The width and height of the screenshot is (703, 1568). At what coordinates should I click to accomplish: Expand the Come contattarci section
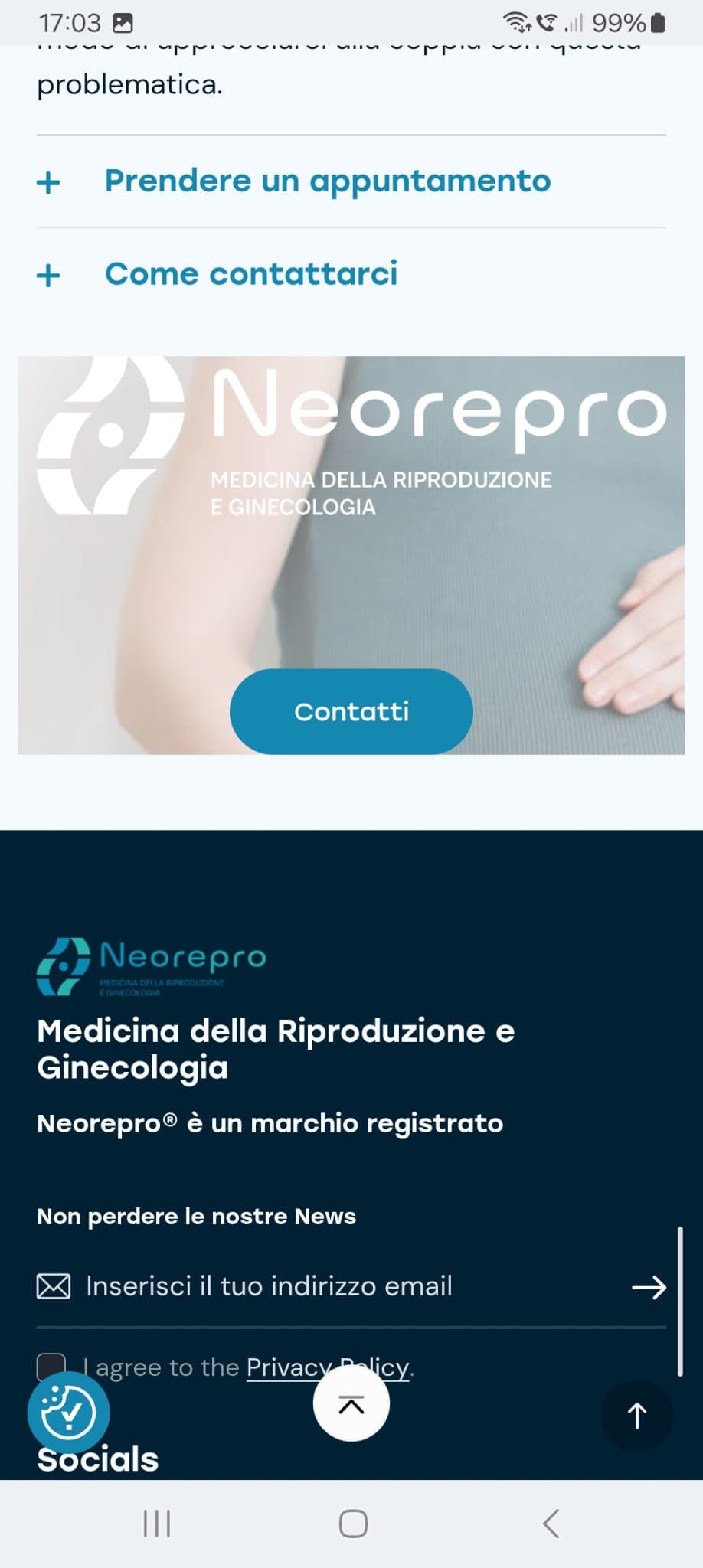click(x=250, y=274)
